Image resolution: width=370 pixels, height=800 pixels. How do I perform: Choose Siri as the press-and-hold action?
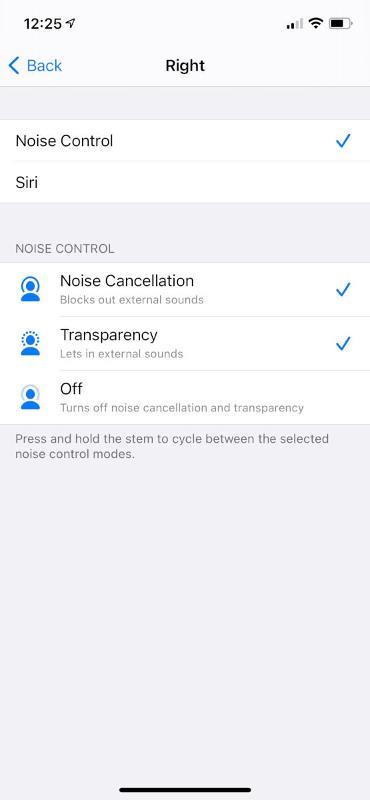[185, 182]
